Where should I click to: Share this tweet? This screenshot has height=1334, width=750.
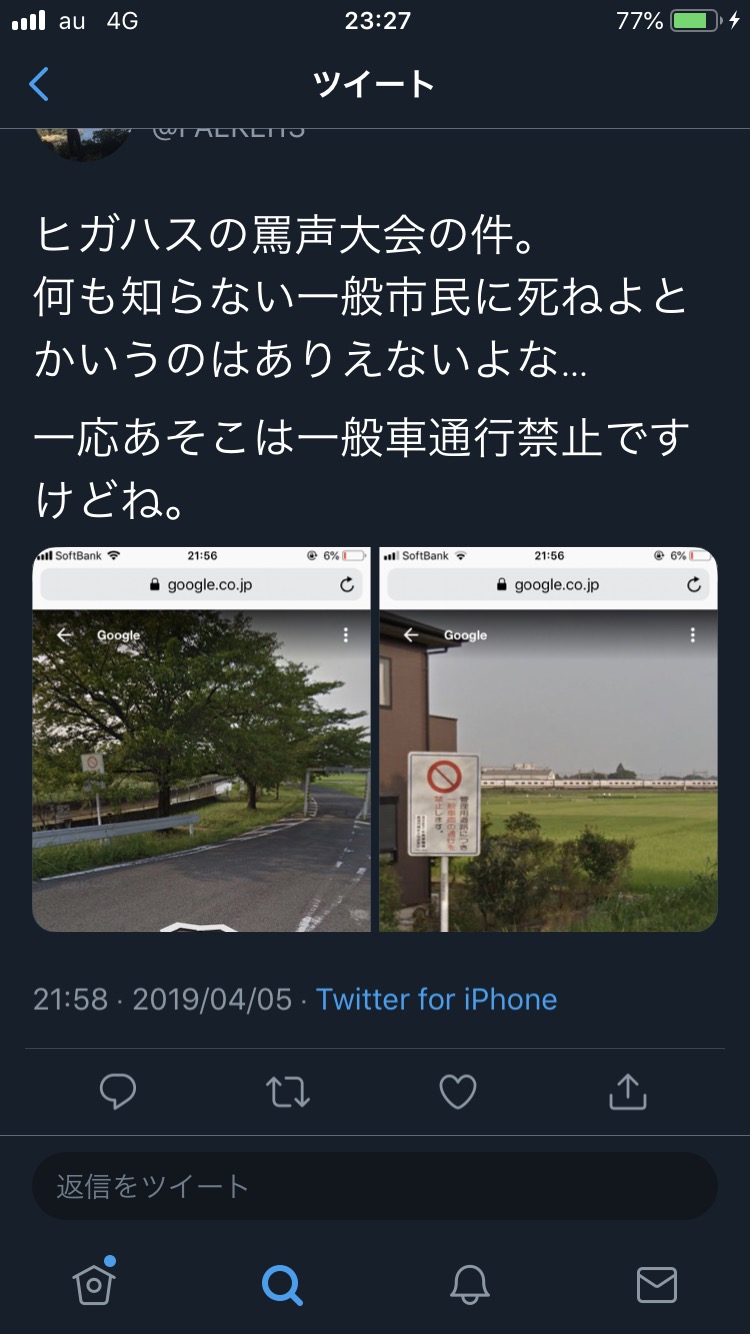tap(628, 1092)
